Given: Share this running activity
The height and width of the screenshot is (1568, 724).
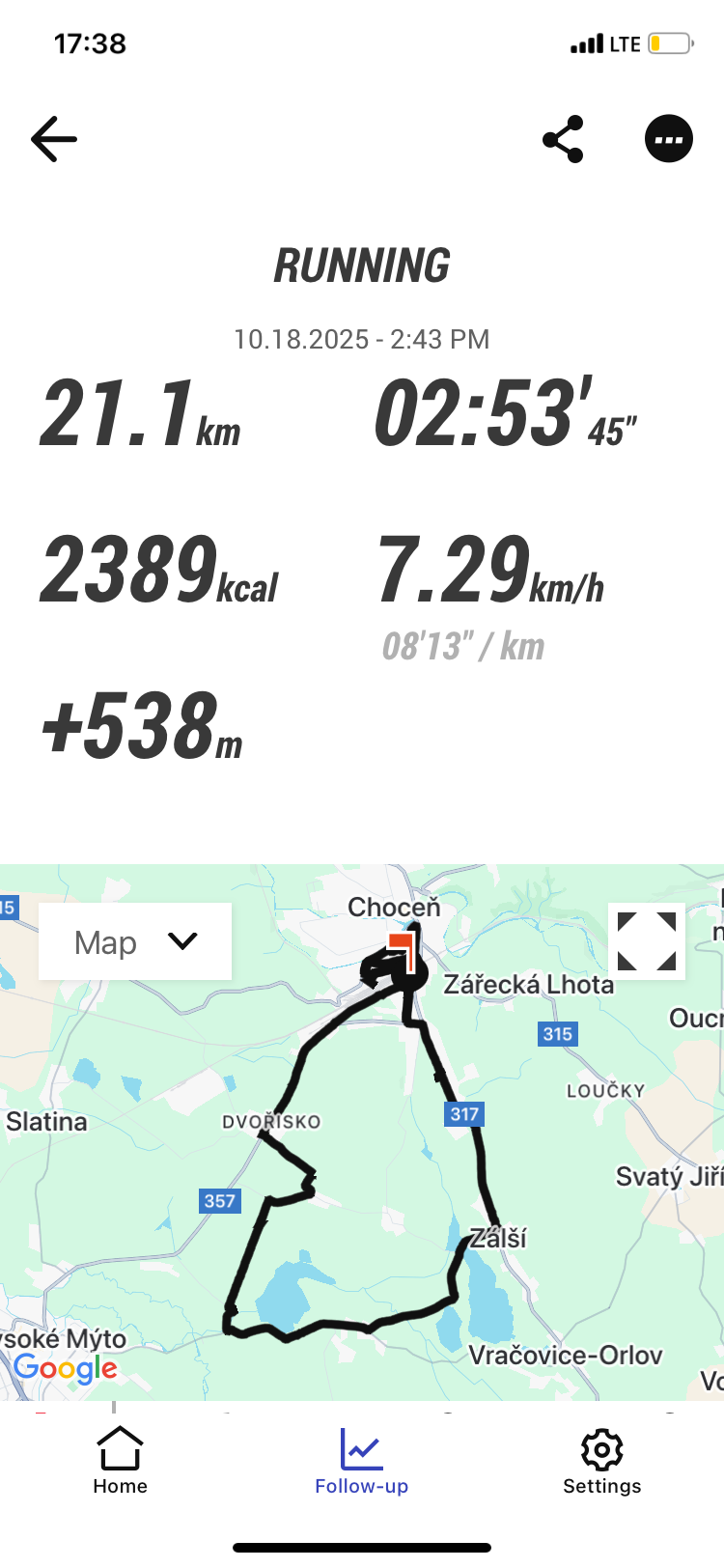Looking at the screenshot, I should pyautogui.click(x=563, y=140).
